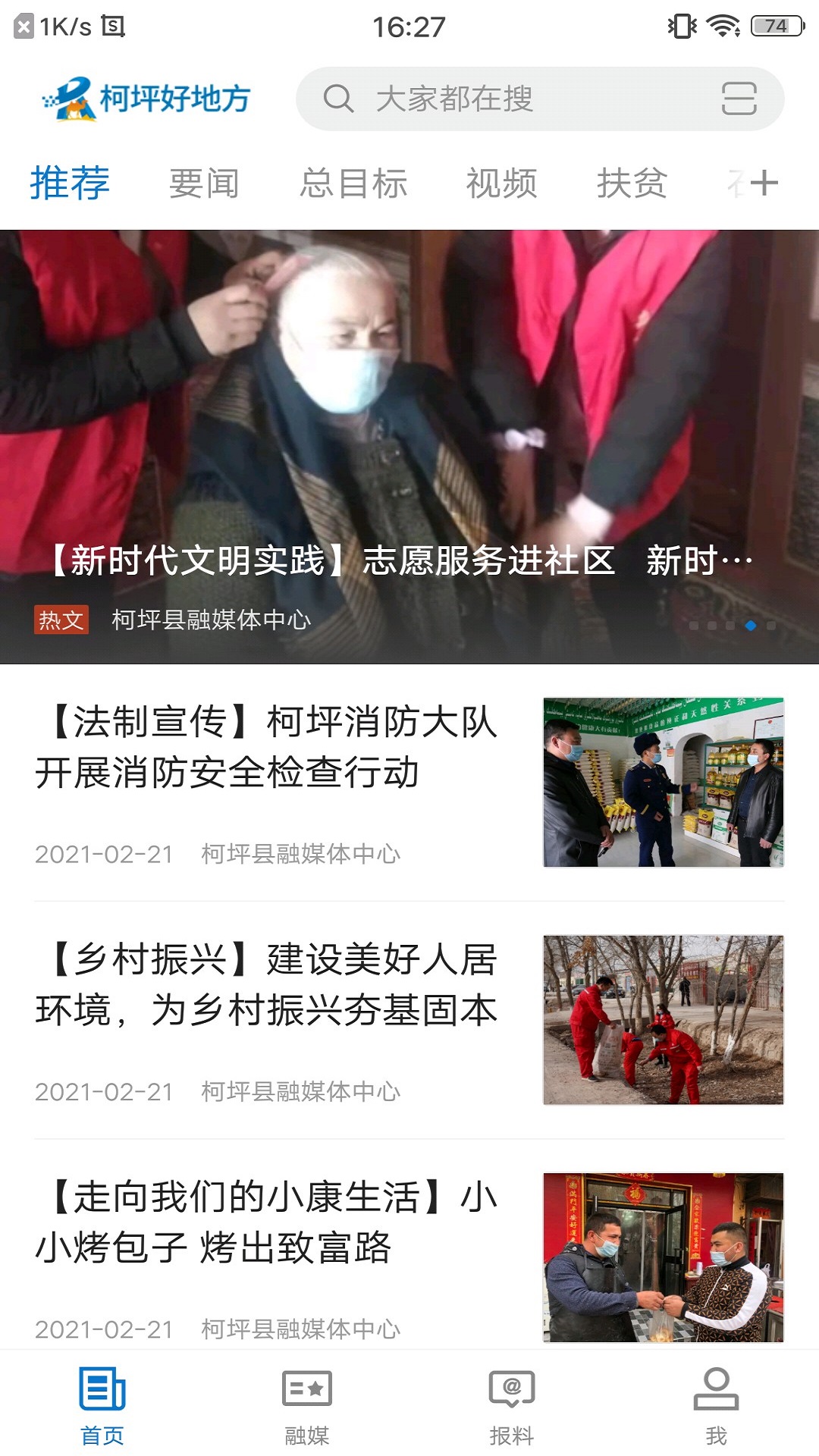819x1456 pixels.
Task: Expand more channels with the plus button
Action: pos(766,182)
